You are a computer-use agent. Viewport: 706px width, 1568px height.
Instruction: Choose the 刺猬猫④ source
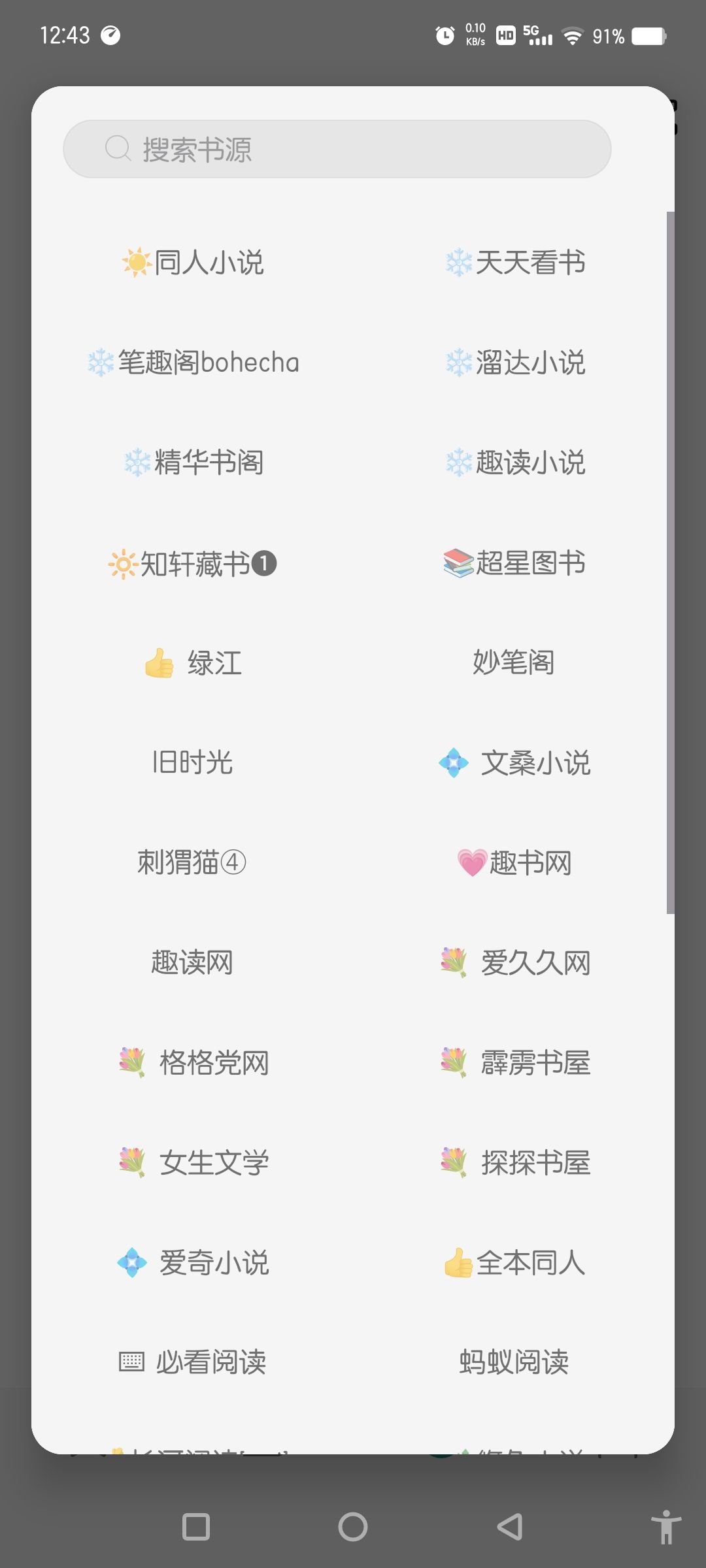193,862
